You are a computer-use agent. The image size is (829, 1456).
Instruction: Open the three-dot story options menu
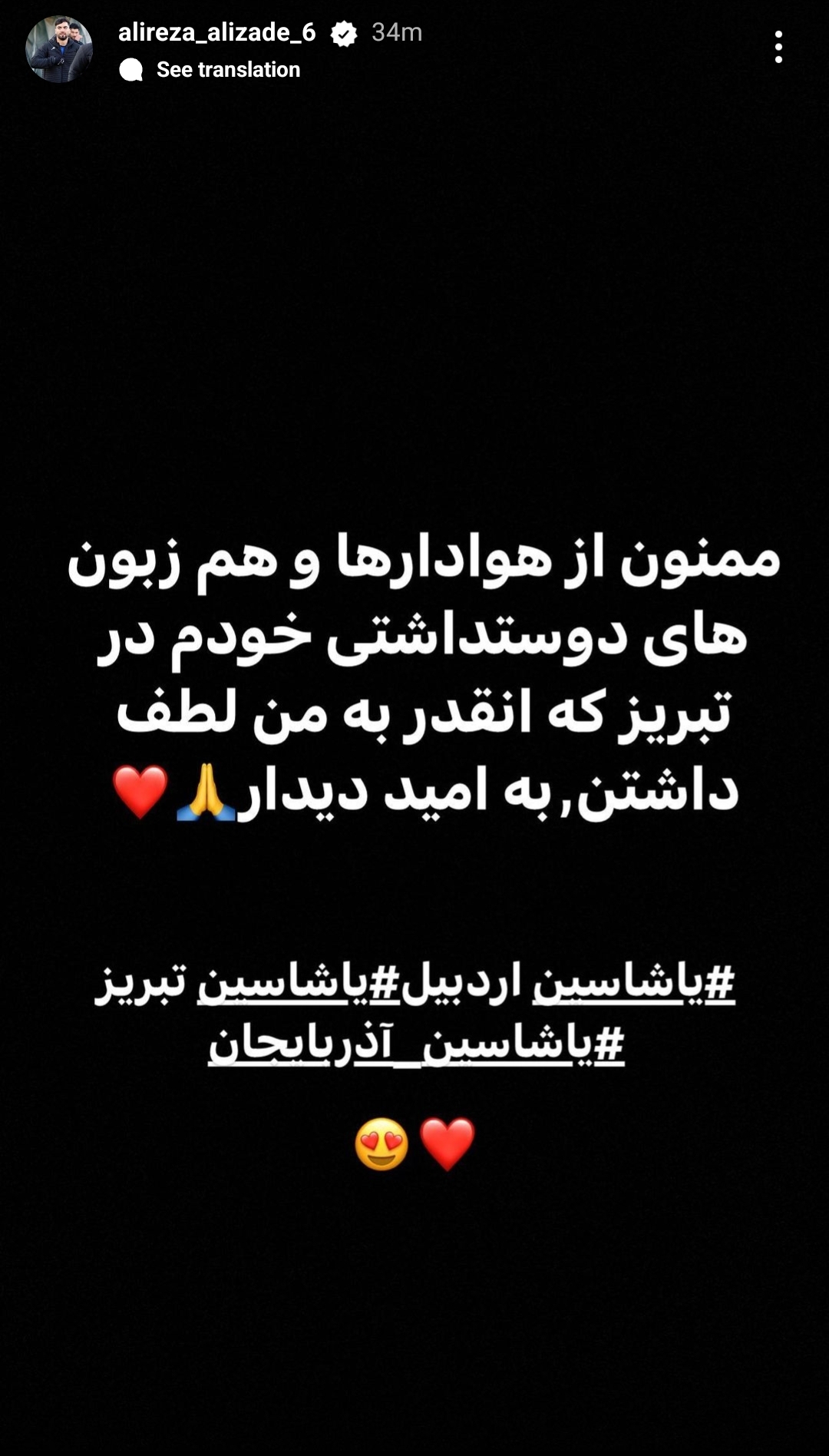coord(778,48)
